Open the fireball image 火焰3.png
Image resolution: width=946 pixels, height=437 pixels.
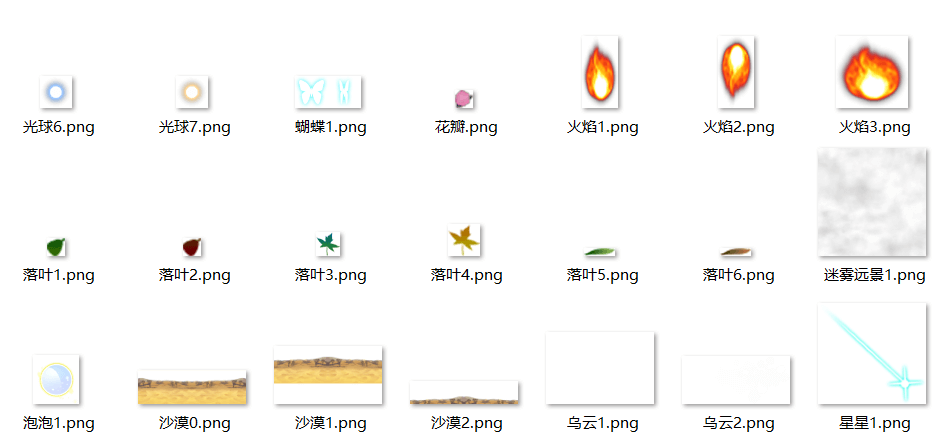pos(872,72)
